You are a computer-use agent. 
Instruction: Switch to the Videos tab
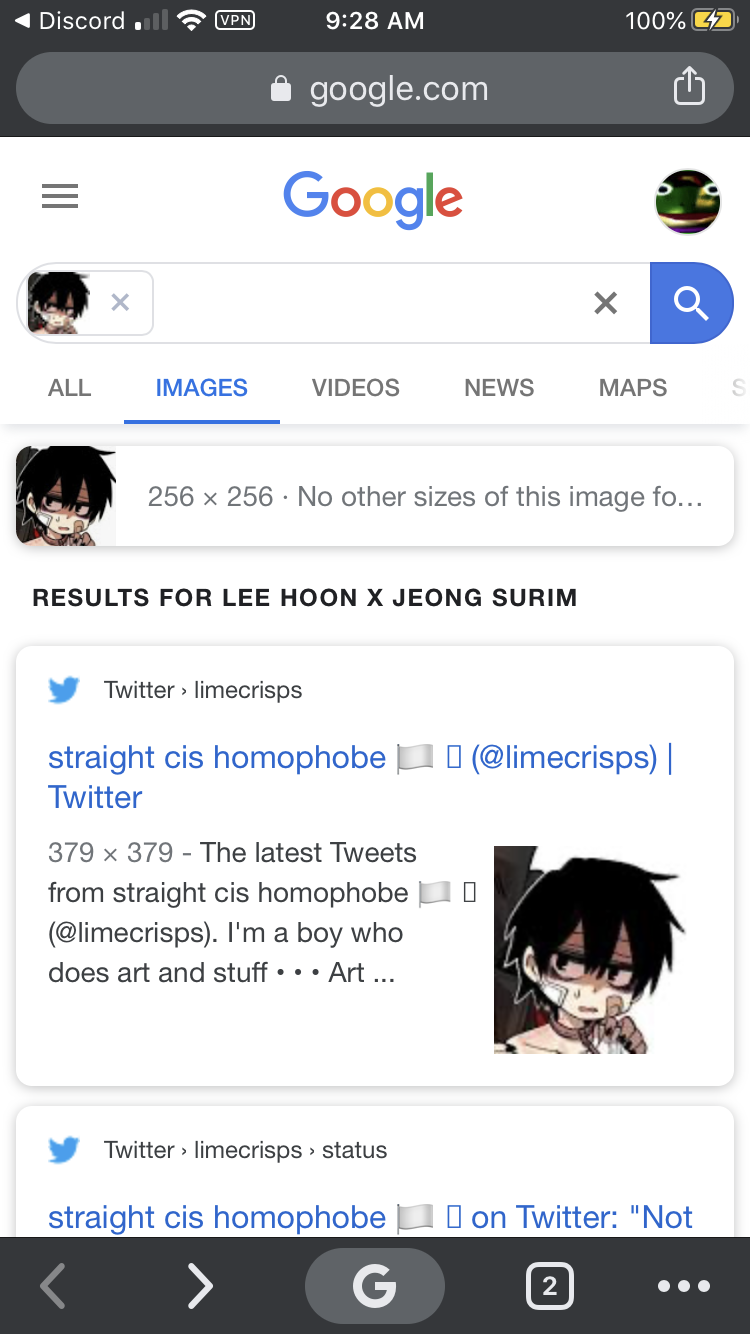355,388
